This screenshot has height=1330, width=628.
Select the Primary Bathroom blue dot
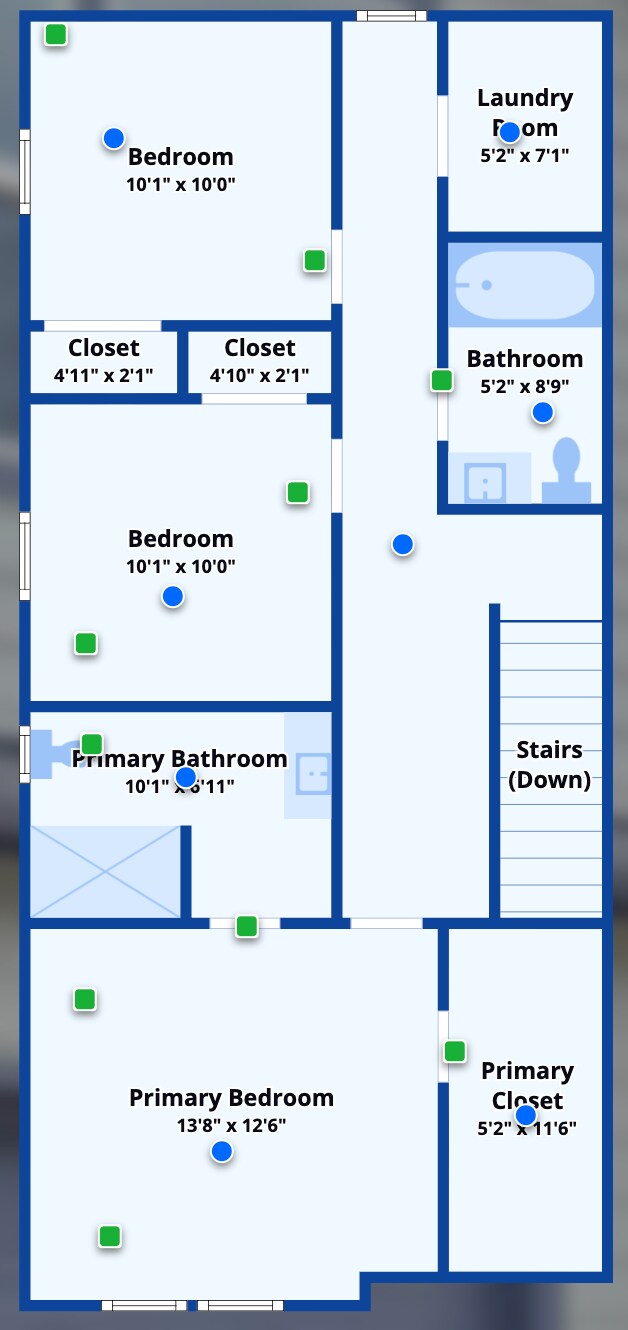(185, 777)
